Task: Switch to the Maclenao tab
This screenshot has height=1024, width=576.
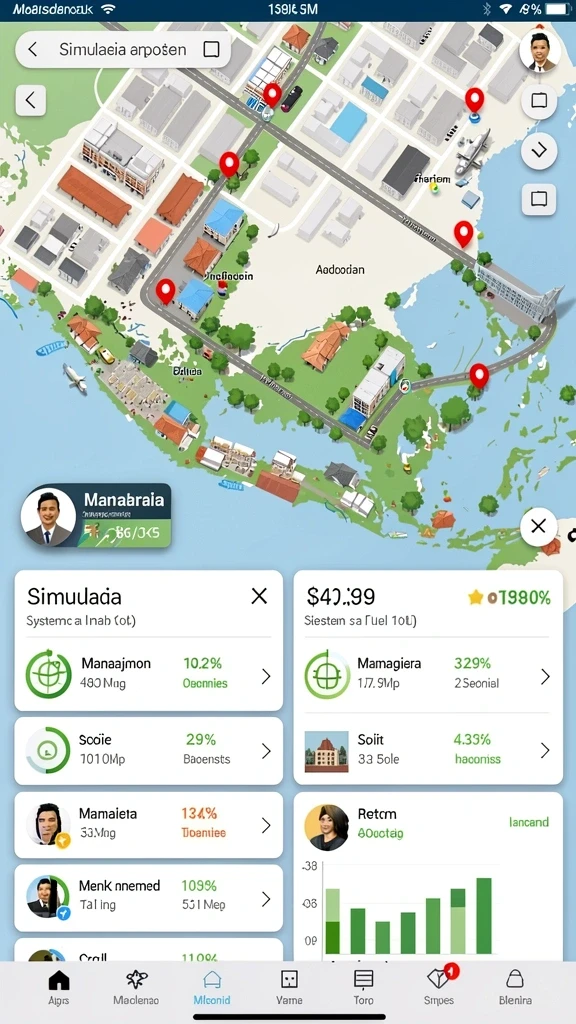Action: click(136, 987)
